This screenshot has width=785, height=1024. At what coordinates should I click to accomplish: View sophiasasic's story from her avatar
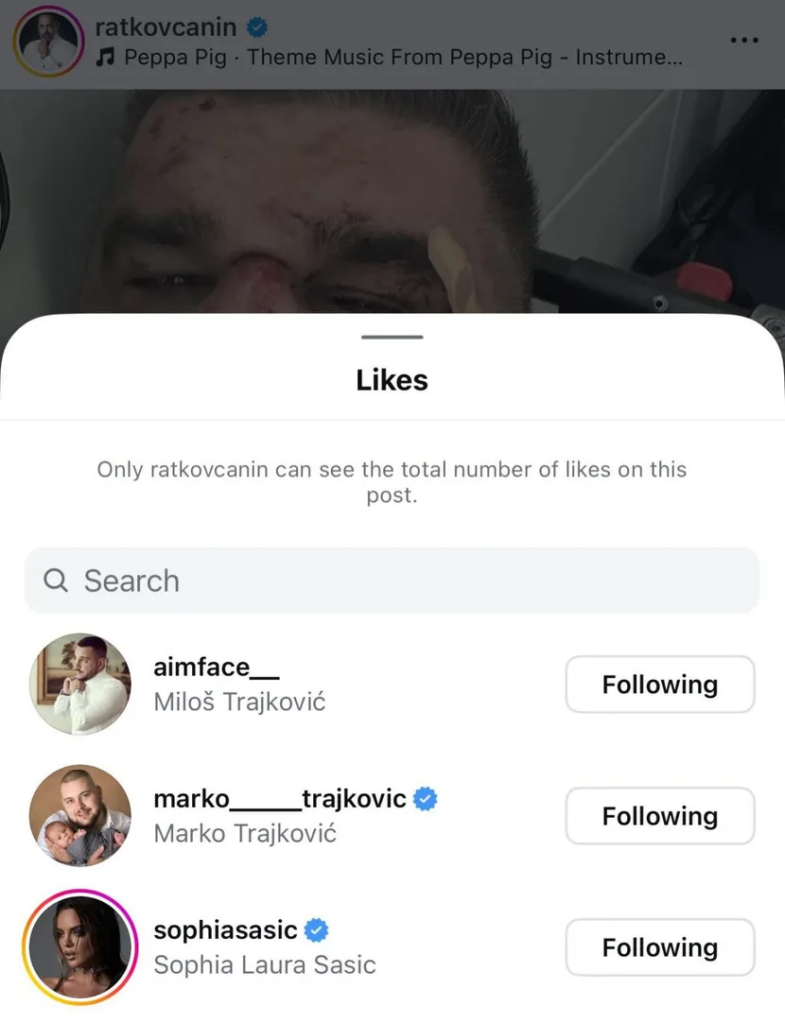[x=80, y=947]
